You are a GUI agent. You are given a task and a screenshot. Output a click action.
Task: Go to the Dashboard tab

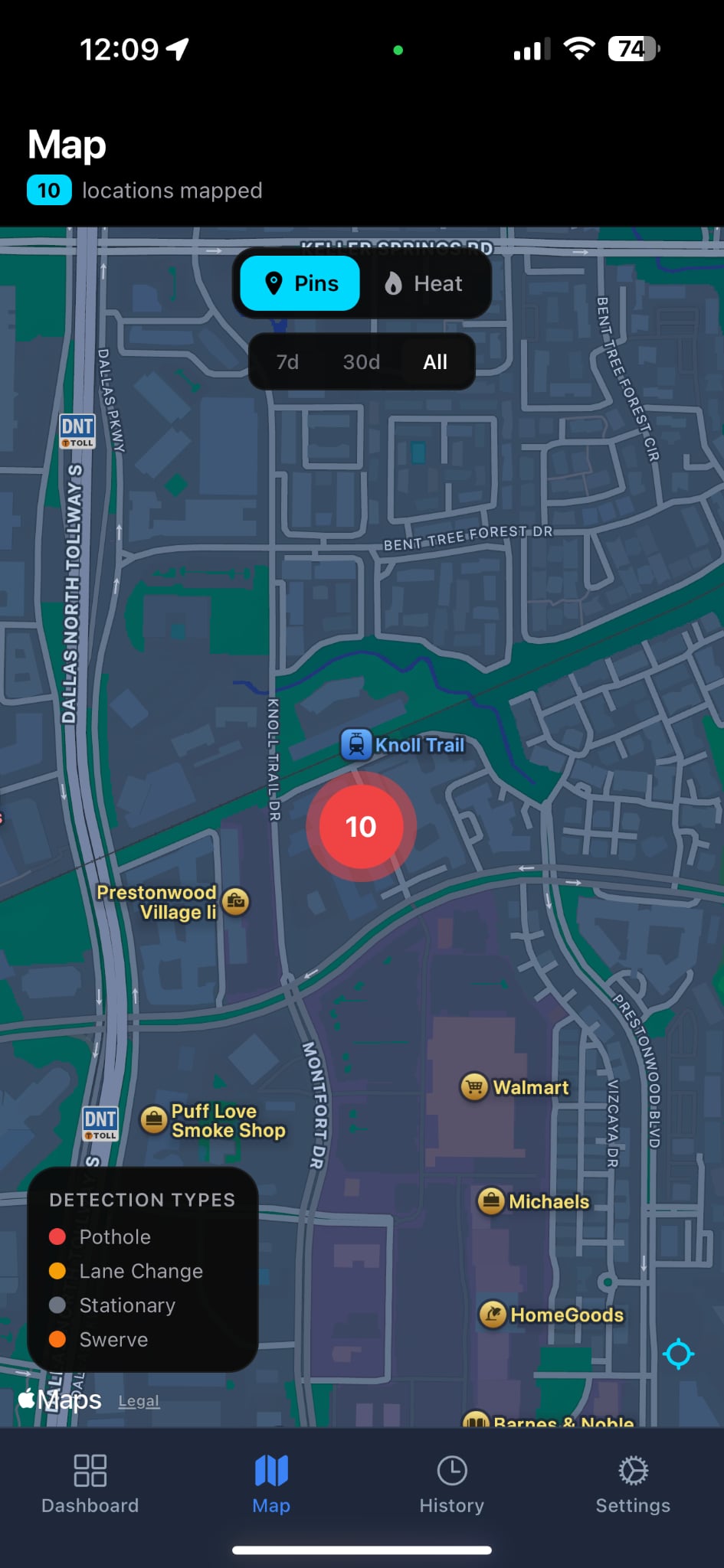[90, 1484]
